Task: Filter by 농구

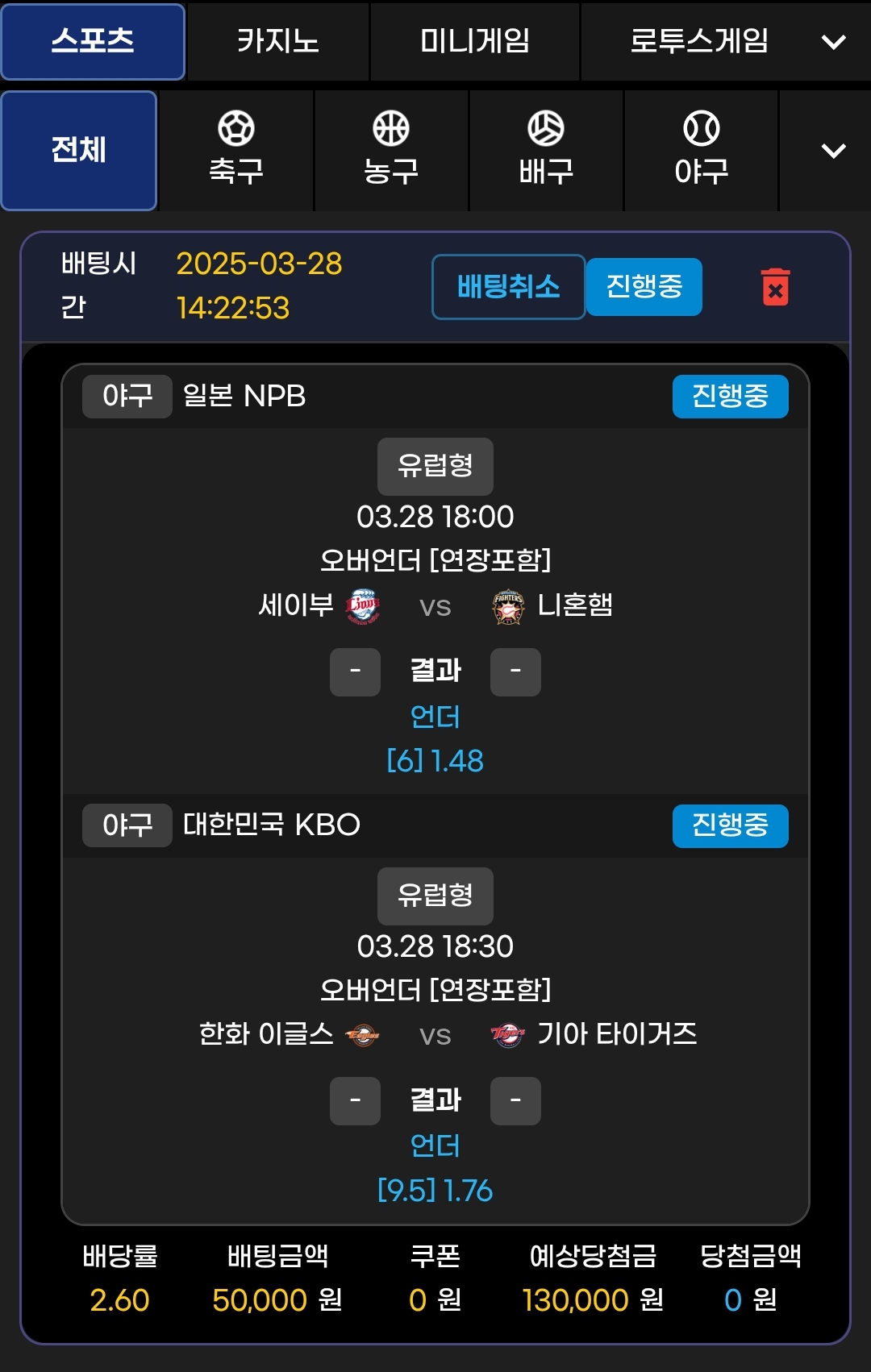Action: (391, 150)
